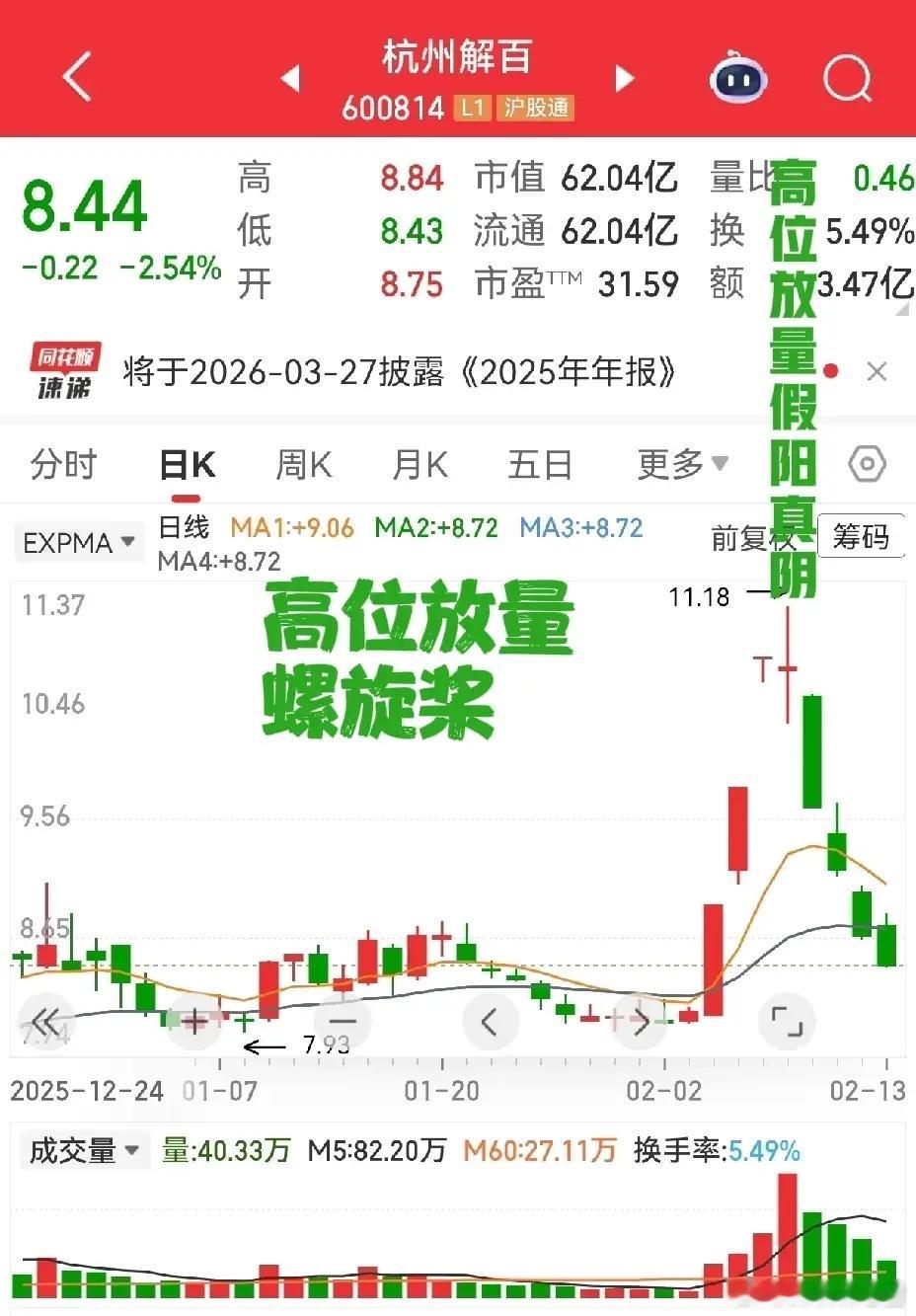Open chart settings via the gear-target icon

tap(866, 464)
